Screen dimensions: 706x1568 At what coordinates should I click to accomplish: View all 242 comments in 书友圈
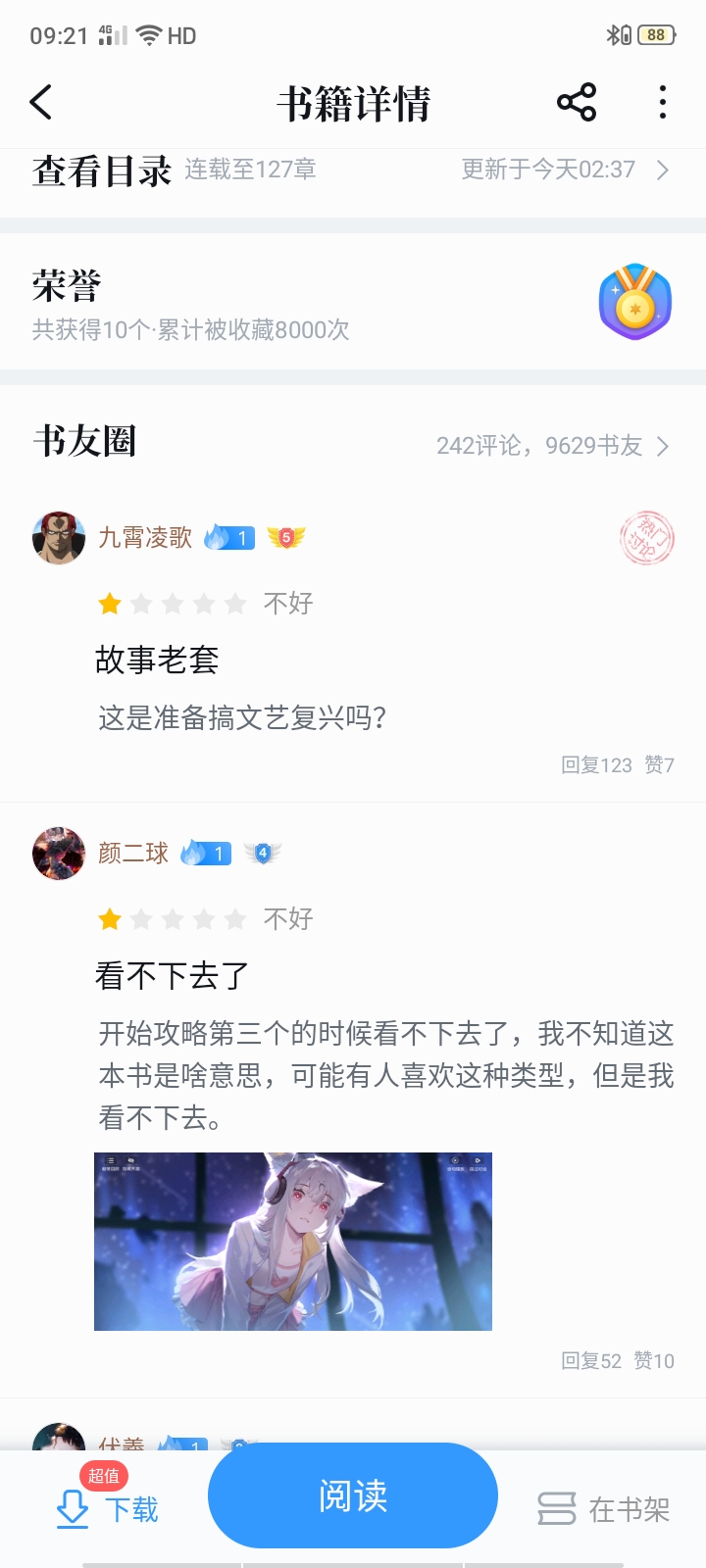(x=553, y=446)
